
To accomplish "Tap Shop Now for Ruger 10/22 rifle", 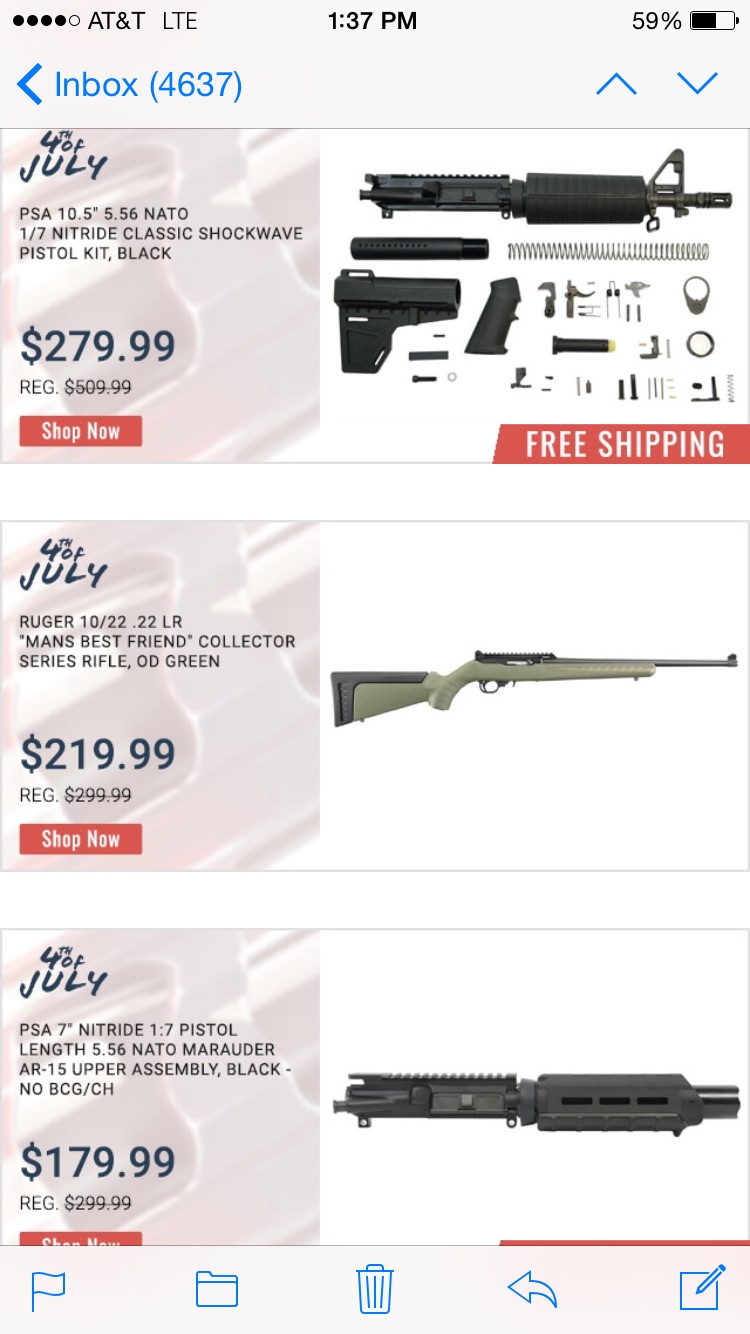I will [81, 839].
